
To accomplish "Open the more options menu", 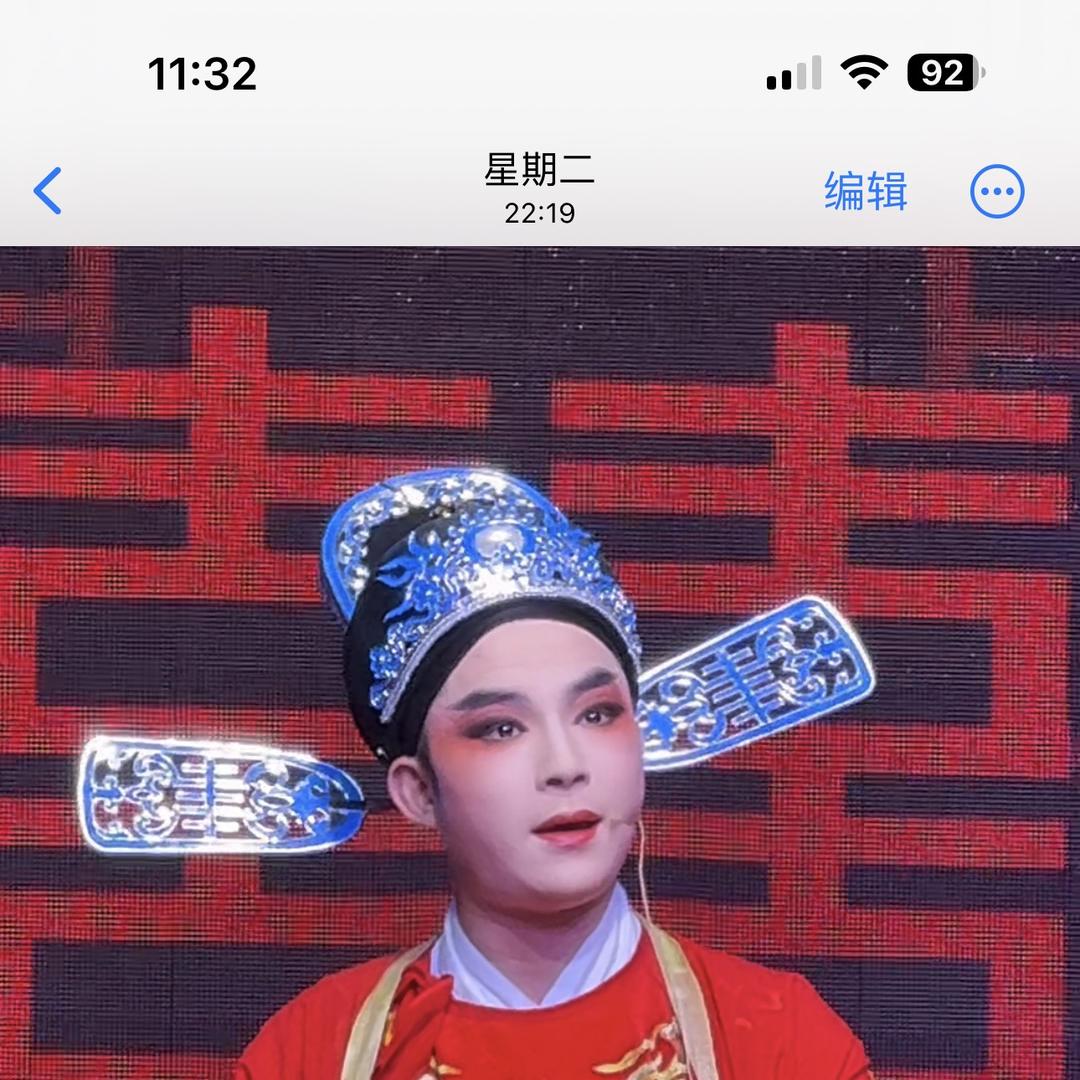I will tap(997, 191).
